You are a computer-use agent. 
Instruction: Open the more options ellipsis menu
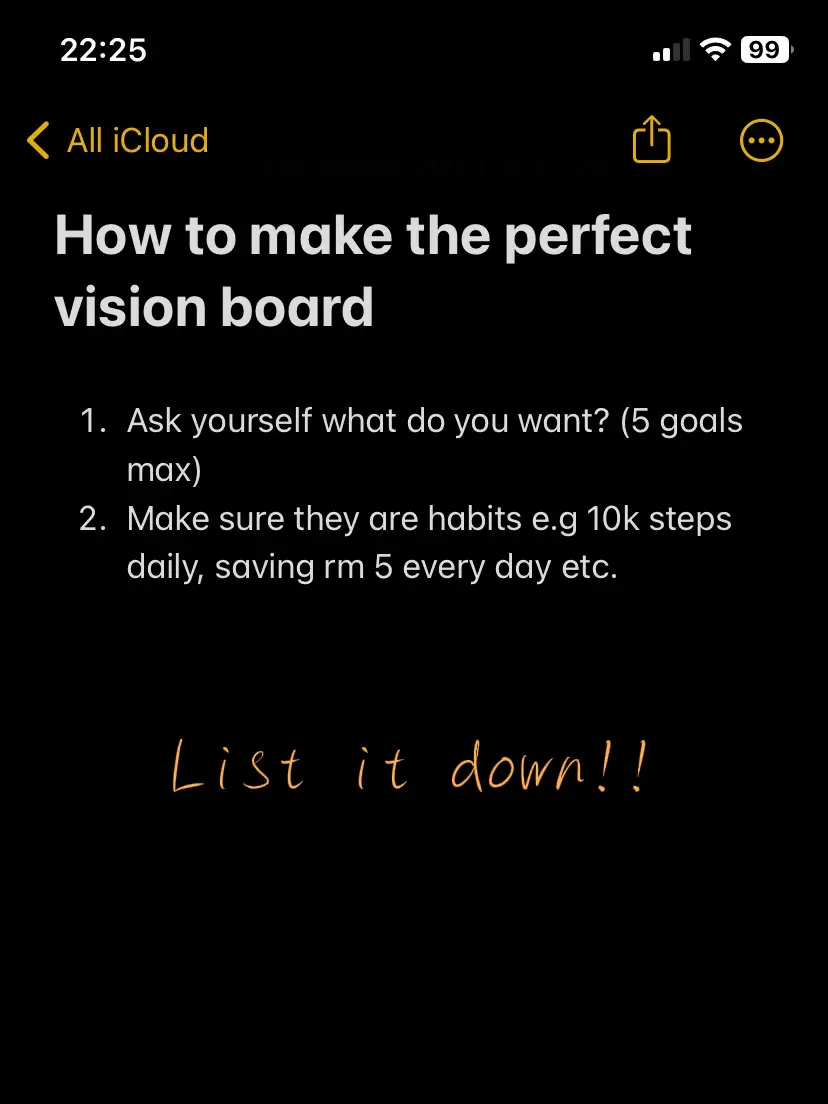coord(761,140)
